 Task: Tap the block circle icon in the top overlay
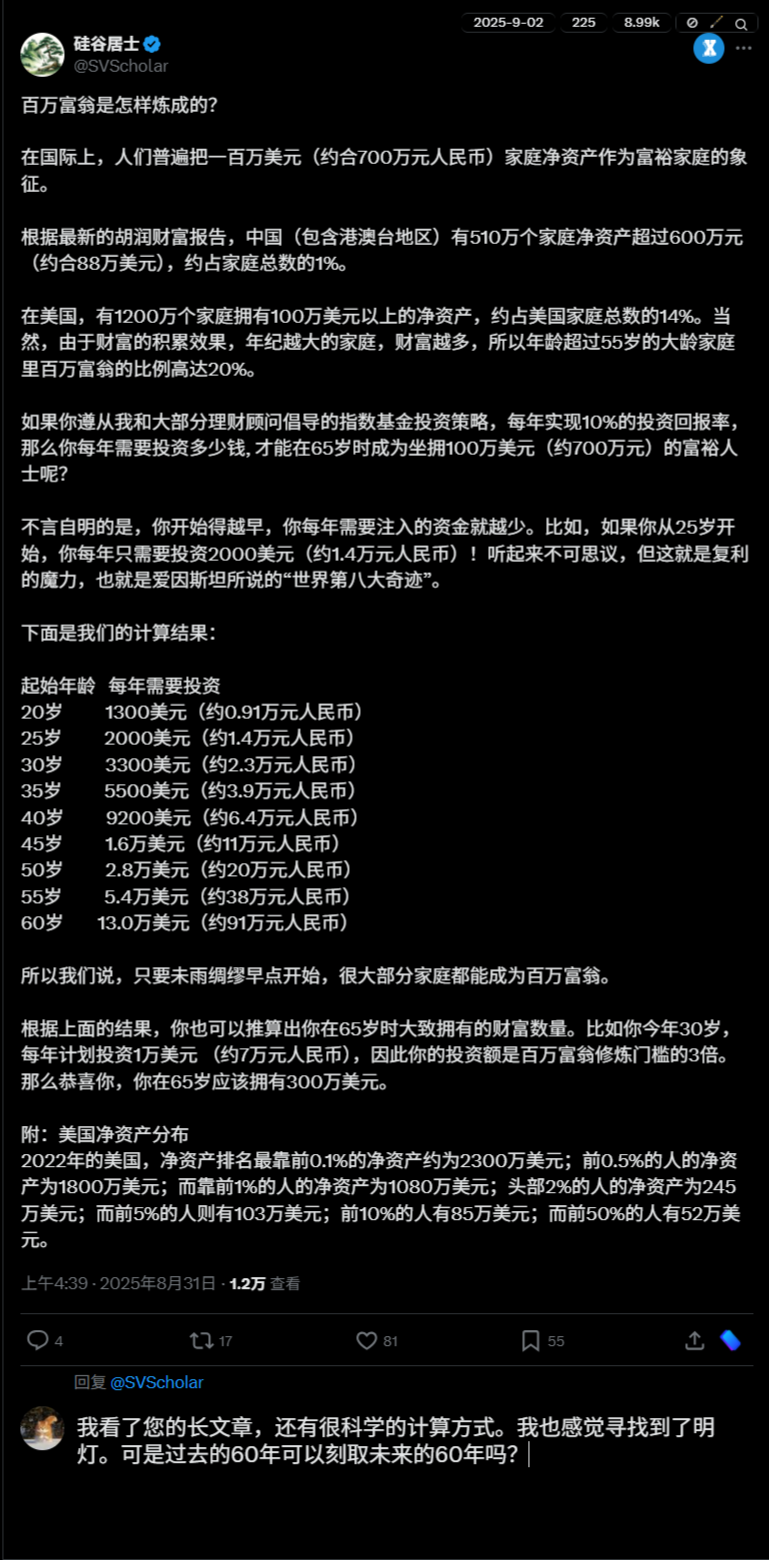[x=692, y=23]
